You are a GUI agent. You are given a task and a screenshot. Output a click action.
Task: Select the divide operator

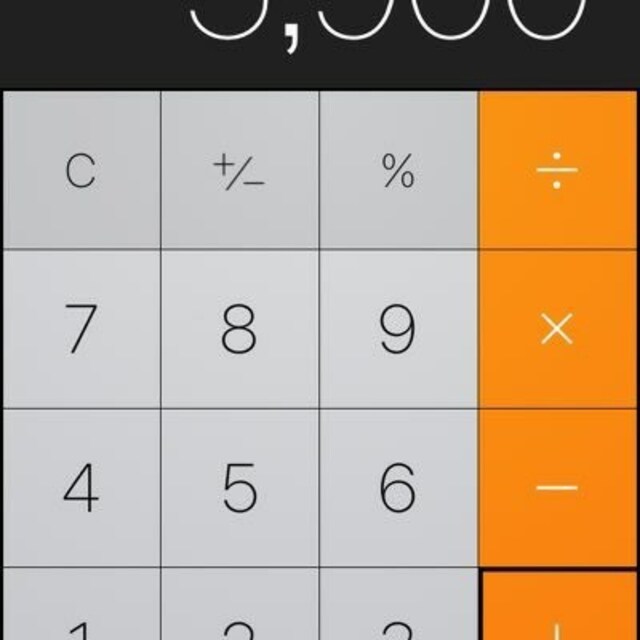point(558,171)
